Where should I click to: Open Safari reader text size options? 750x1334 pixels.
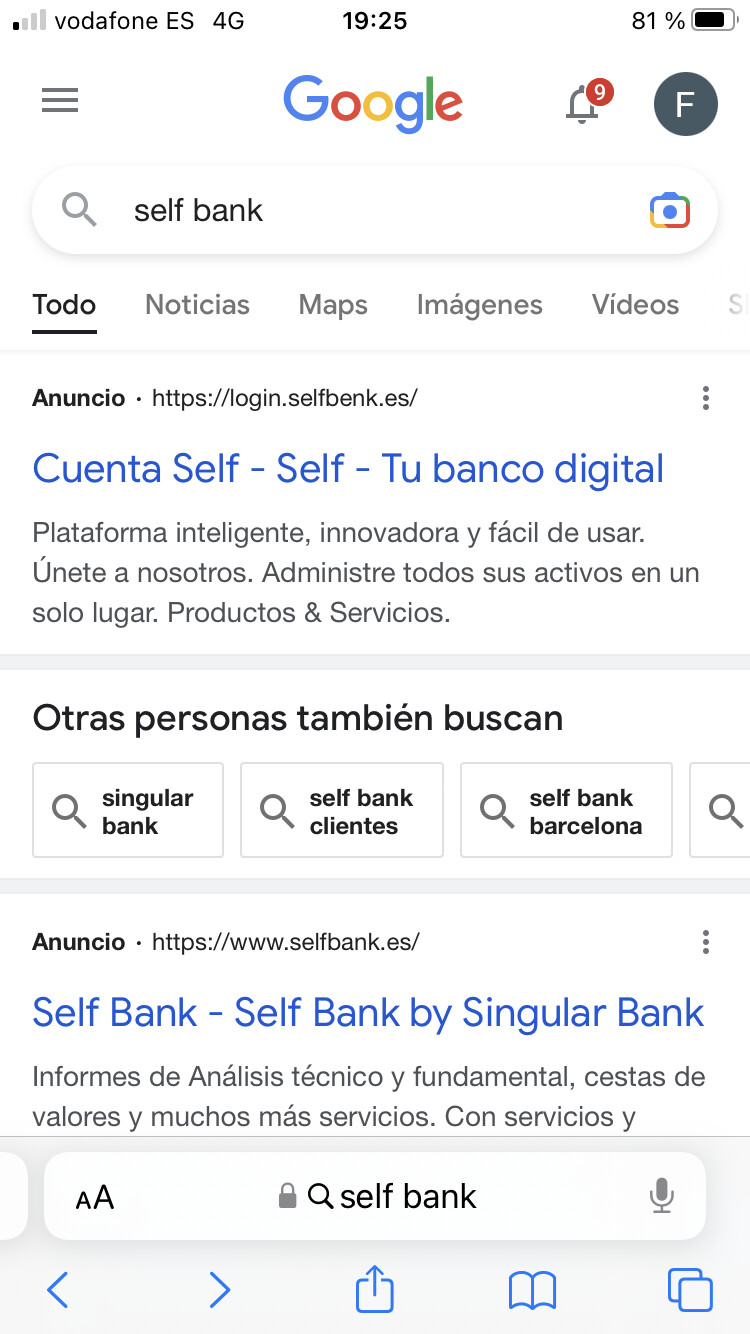pos(95,1197)
